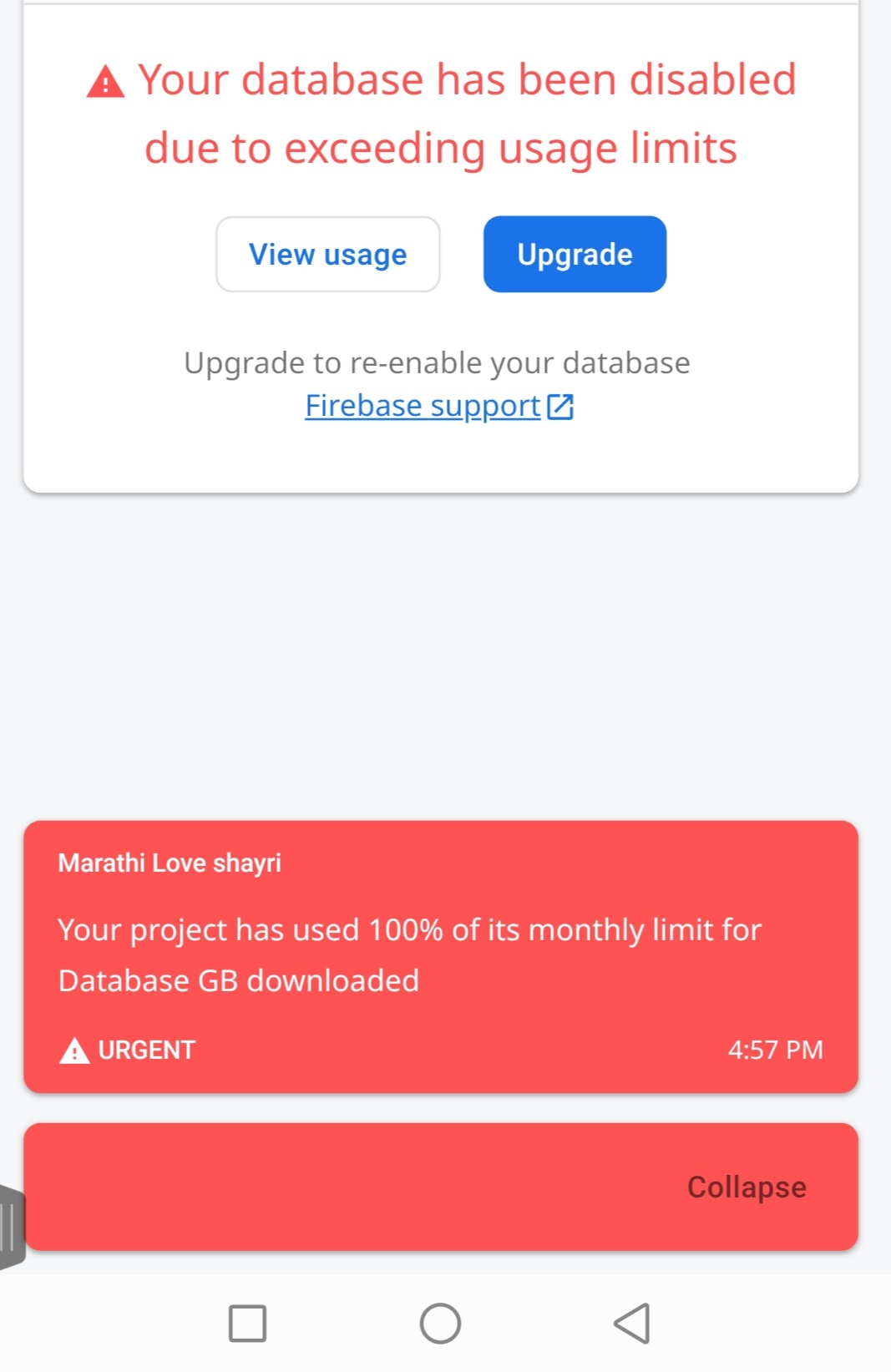891x1372 pixels.
Task: Show recent apps
Action: (x=247, y=1324)
